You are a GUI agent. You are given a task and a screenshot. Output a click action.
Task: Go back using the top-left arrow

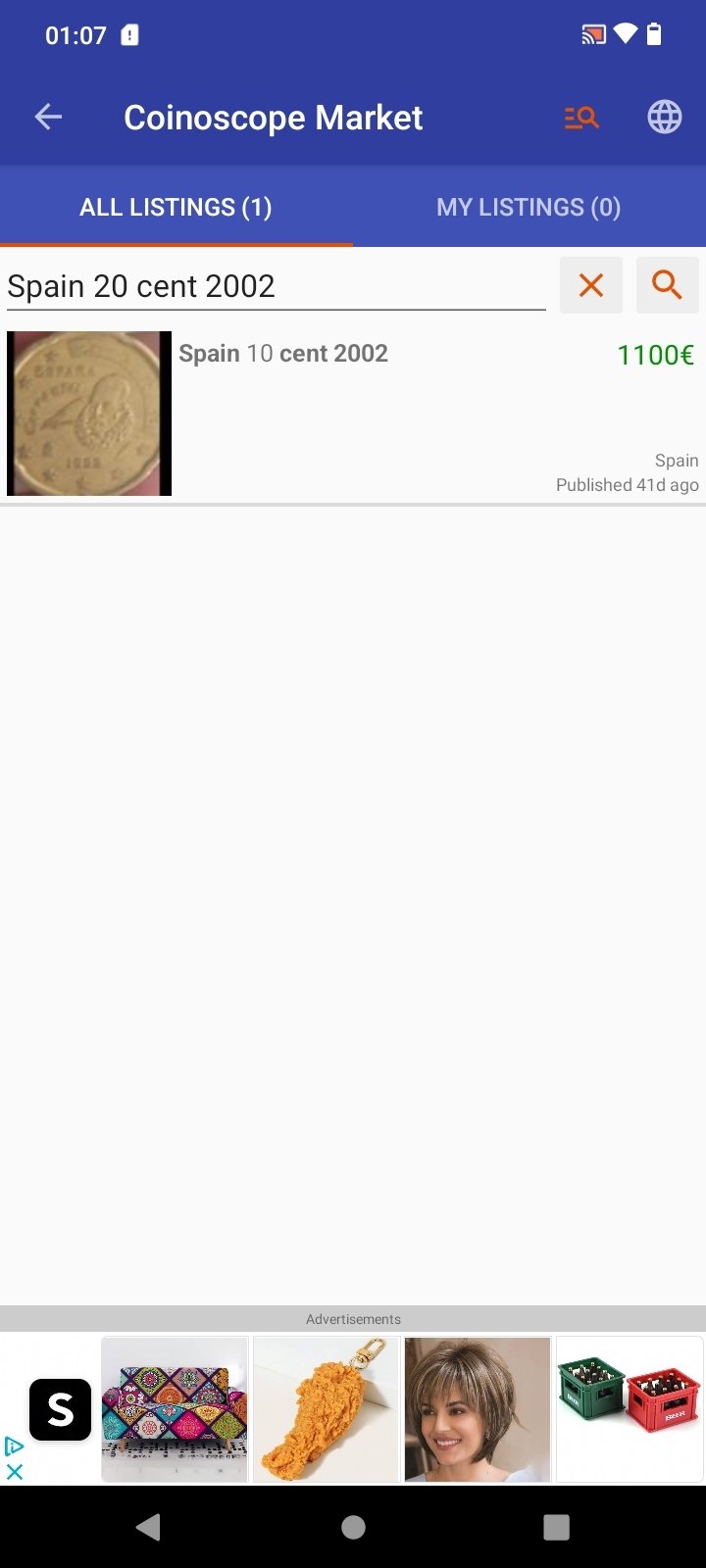coord(48,118)
